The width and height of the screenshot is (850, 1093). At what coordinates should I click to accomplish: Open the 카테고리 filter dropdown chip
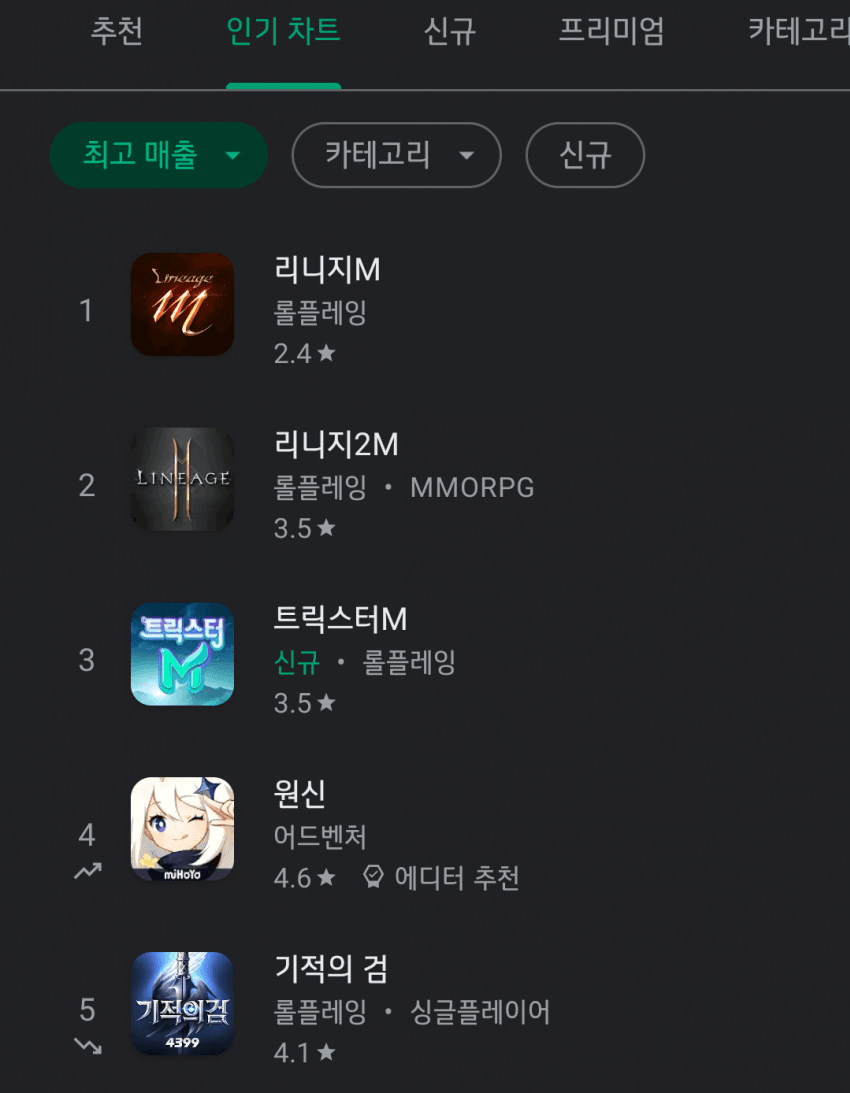[x=396, y=155]
